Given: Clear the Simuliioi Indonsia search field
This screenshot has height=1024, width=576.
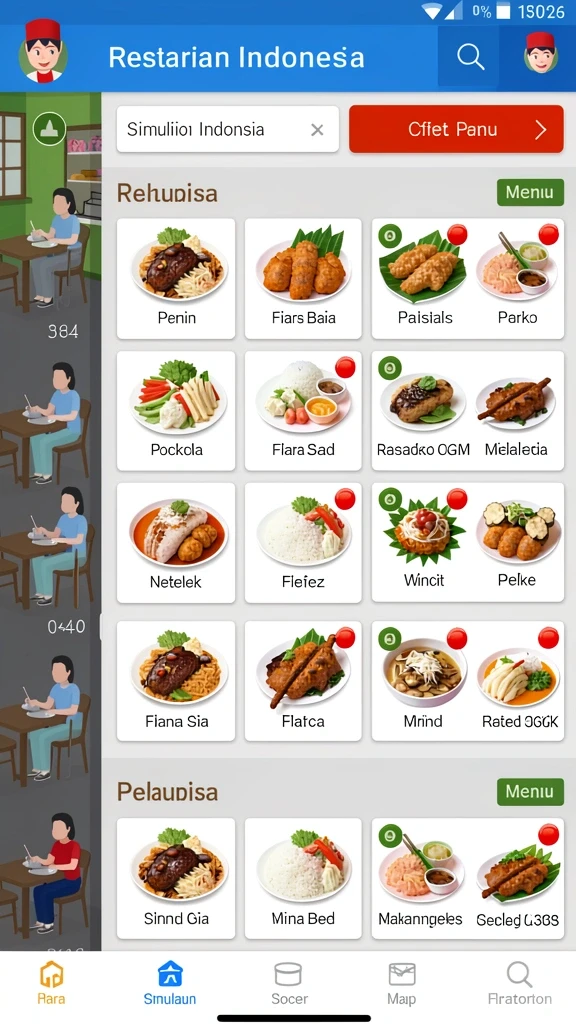Looking at the screenshot, I should pyautogui.click(x=317, y=130).
